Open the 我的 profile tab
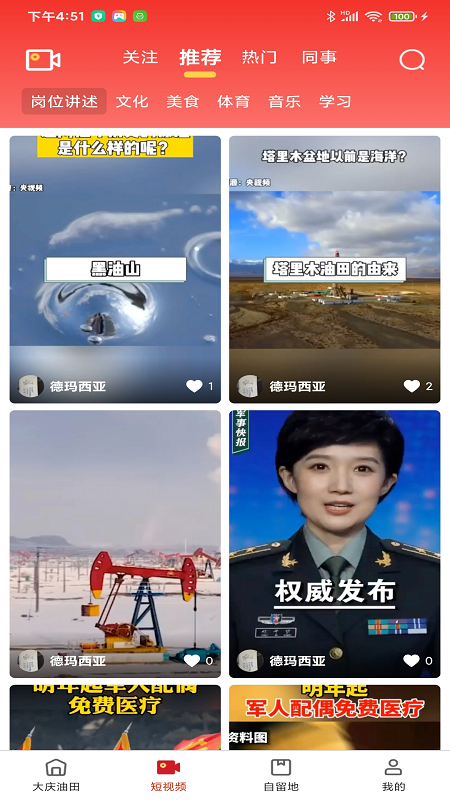 393,775
